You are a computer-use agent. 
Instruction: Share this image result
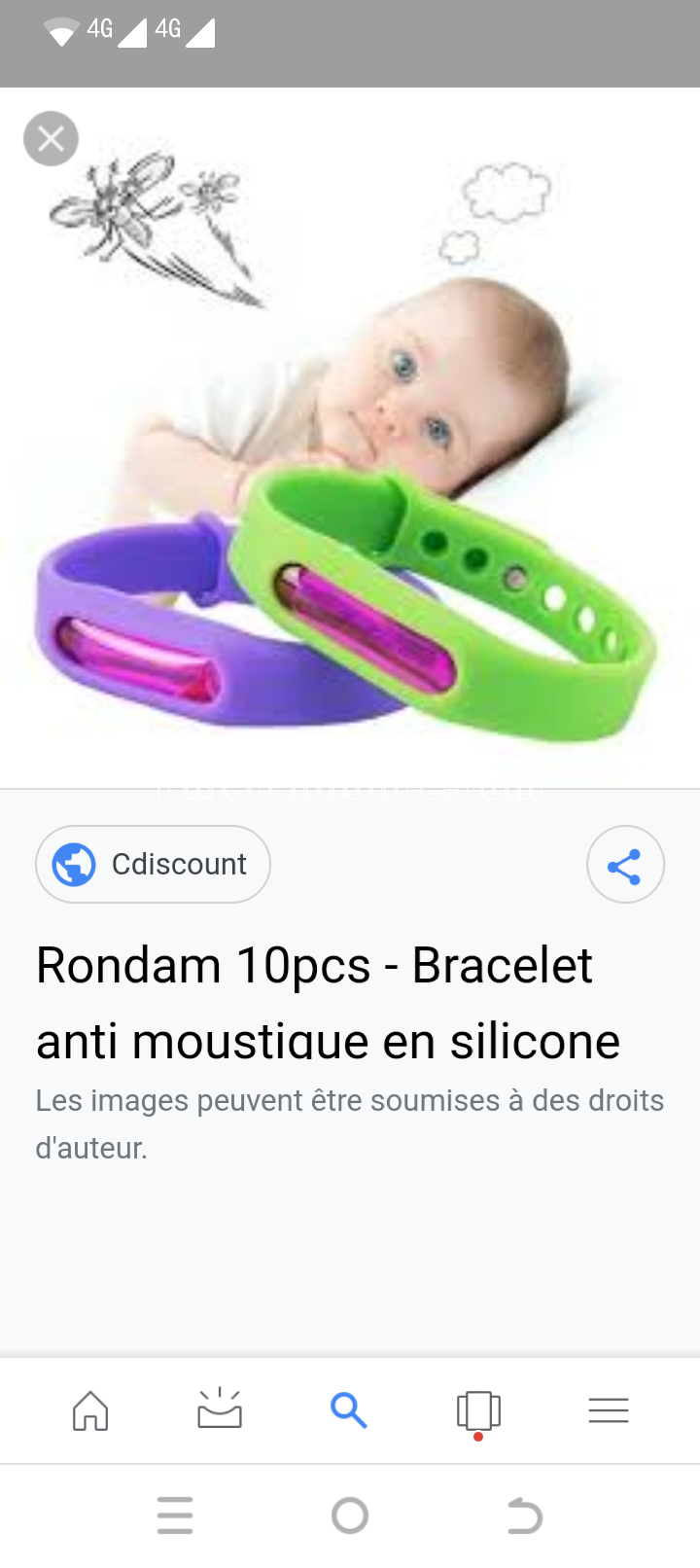(625, 865)
